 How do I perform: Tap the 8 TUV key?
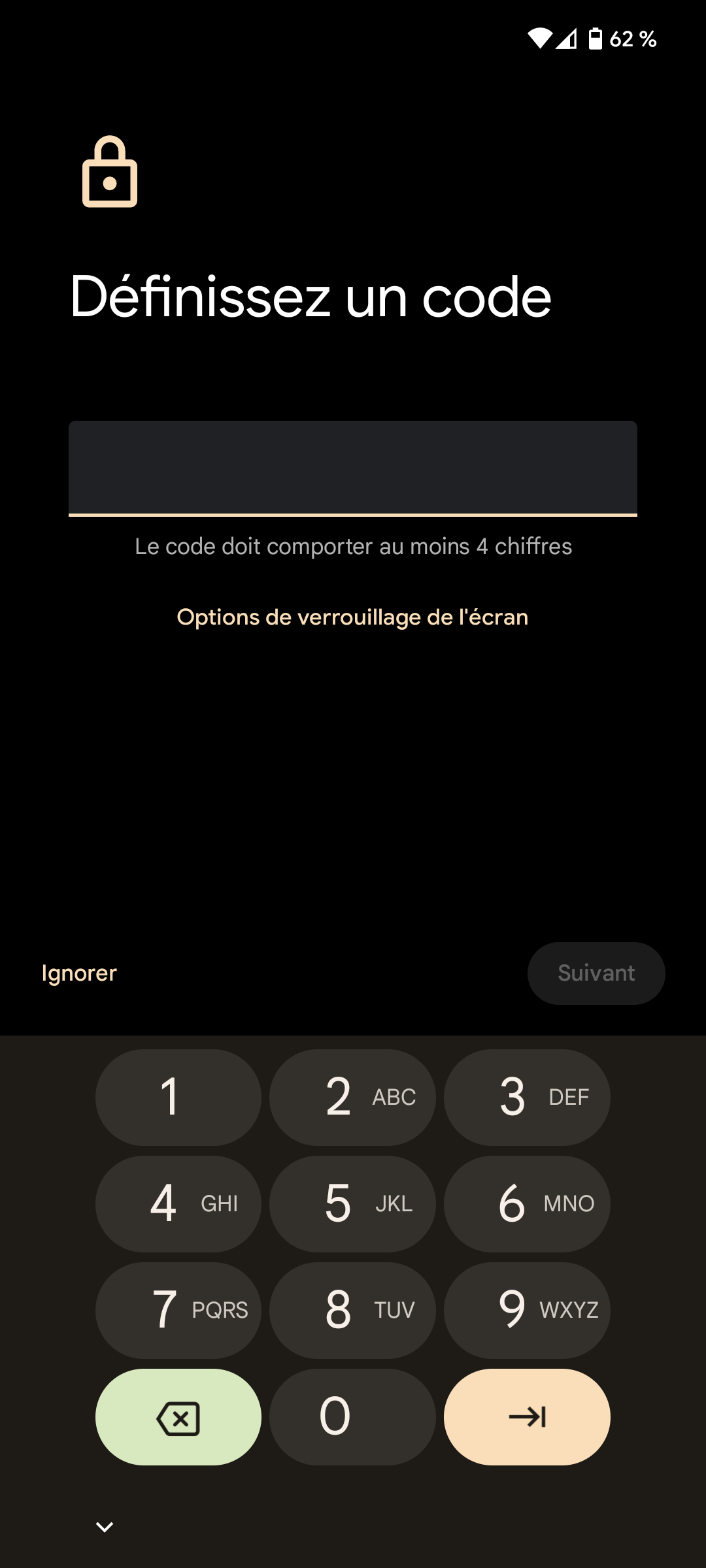[352, 1310]
